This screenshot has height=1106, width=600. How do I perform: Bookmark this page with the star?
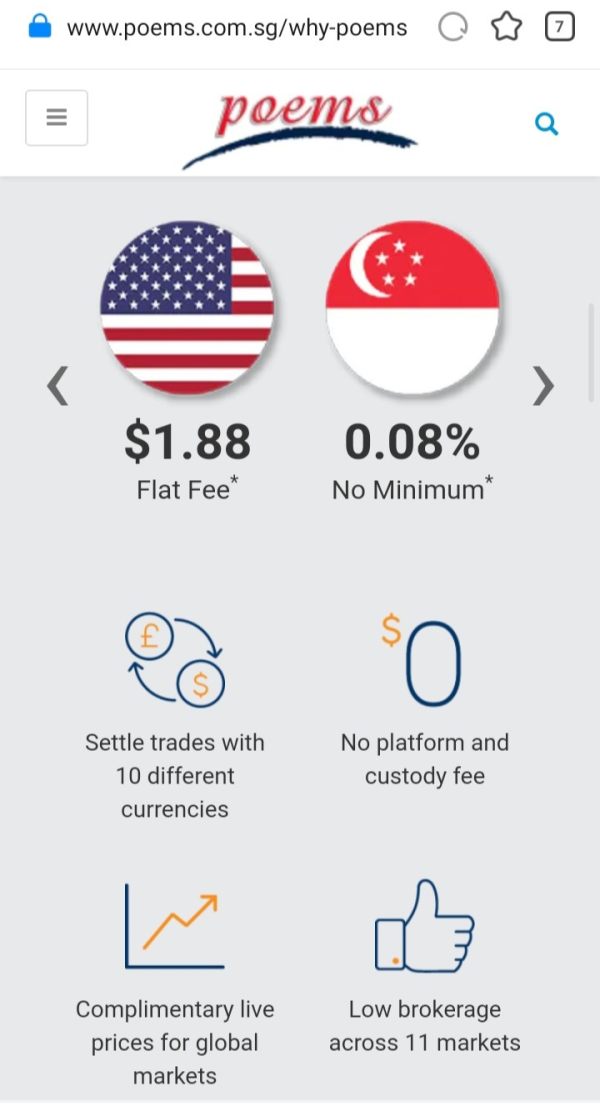coord(506,28)
